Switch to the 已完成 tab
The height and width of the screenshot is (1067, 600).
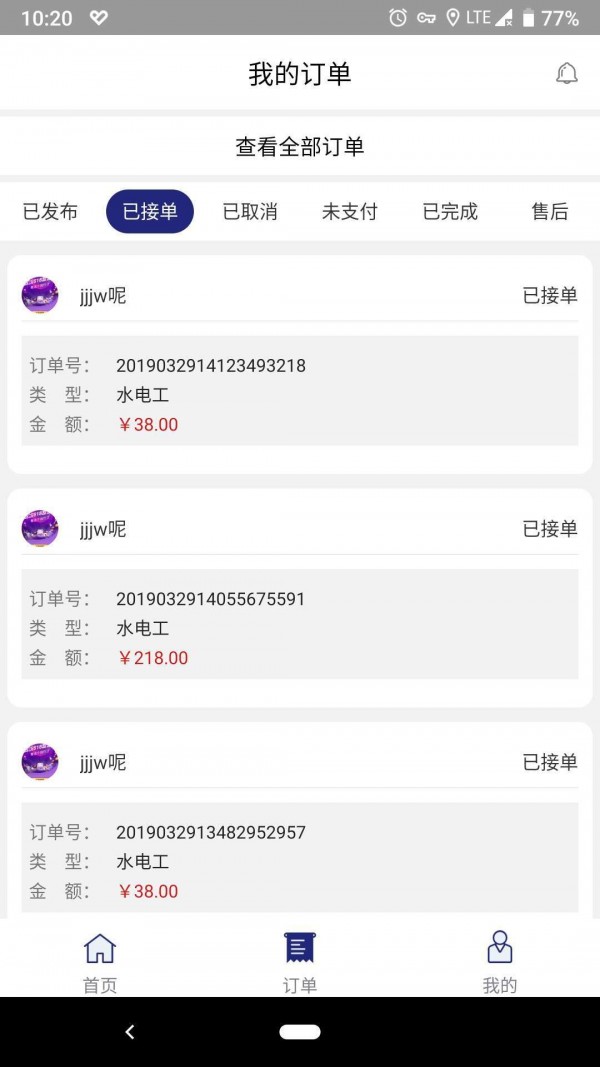tap(450, 212)
